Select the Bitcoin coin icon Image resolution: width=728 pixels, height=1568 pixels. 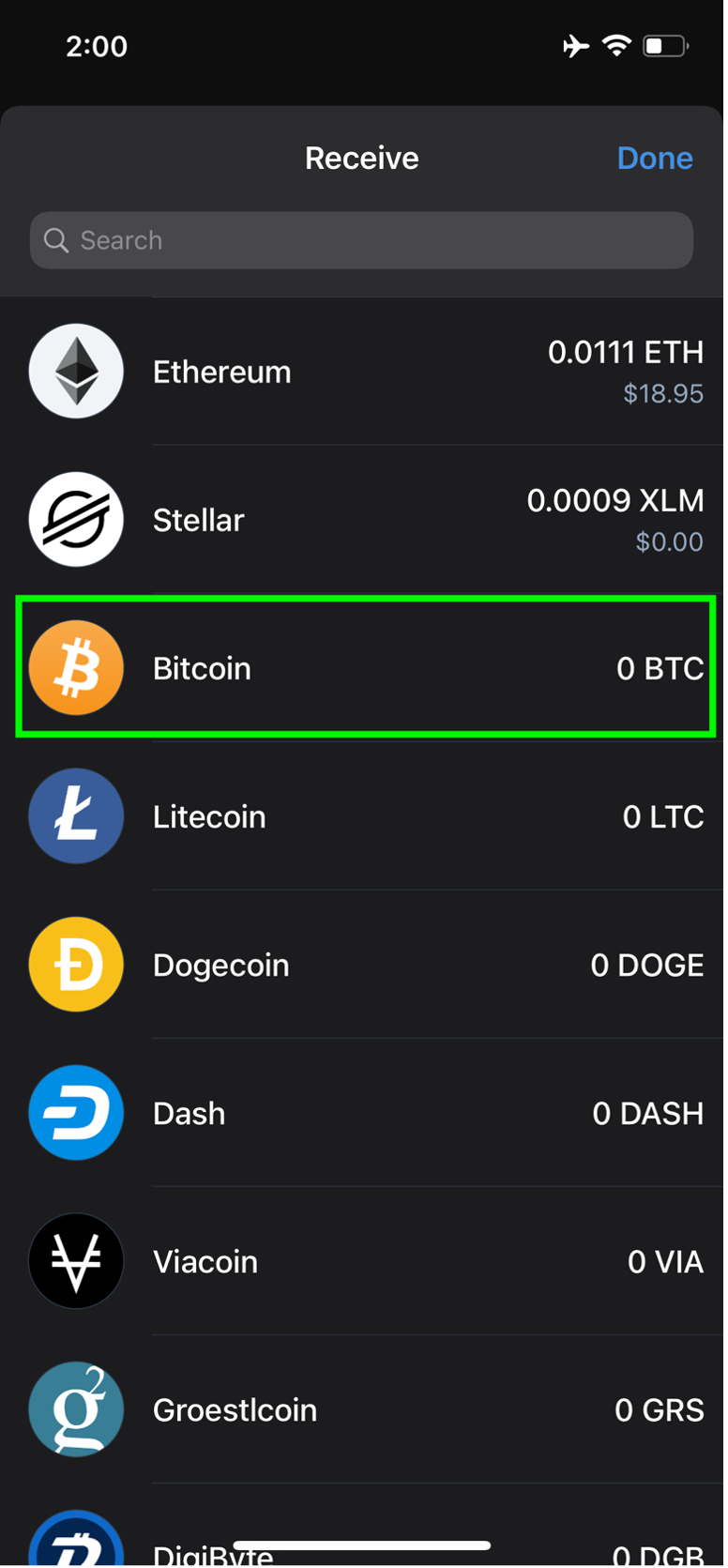click(76, 667)
